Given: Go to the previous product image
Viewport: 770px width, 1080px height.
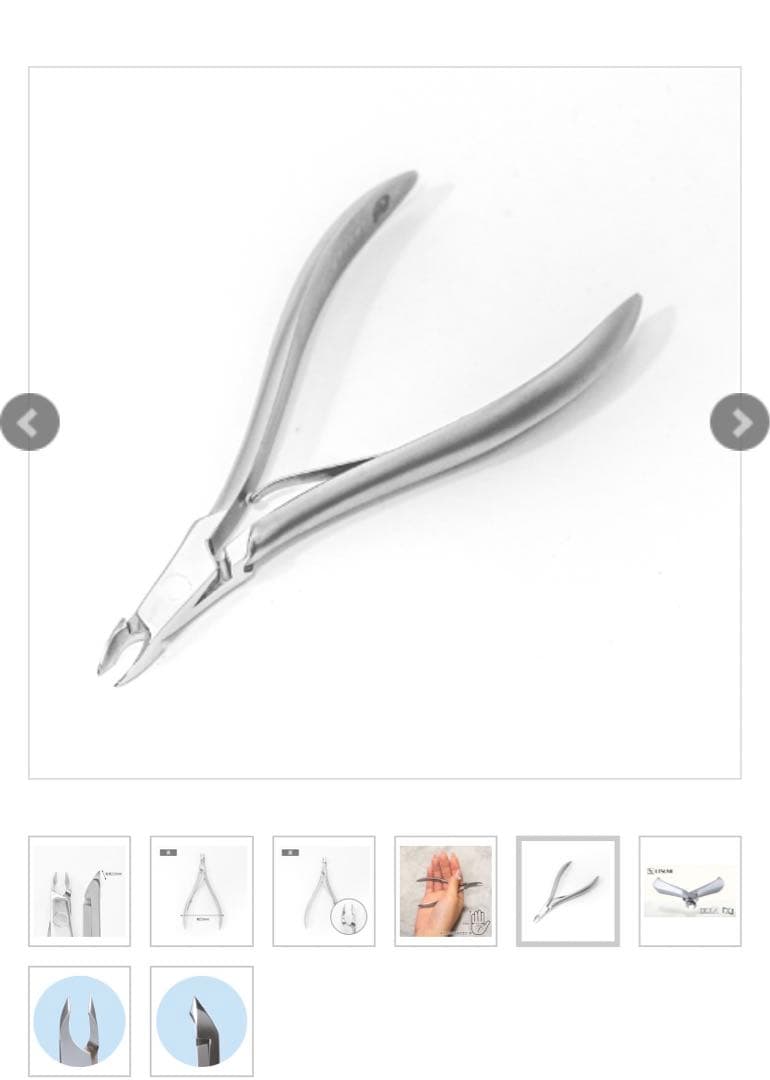Looking at the screenshot, I should pos(30,422).
